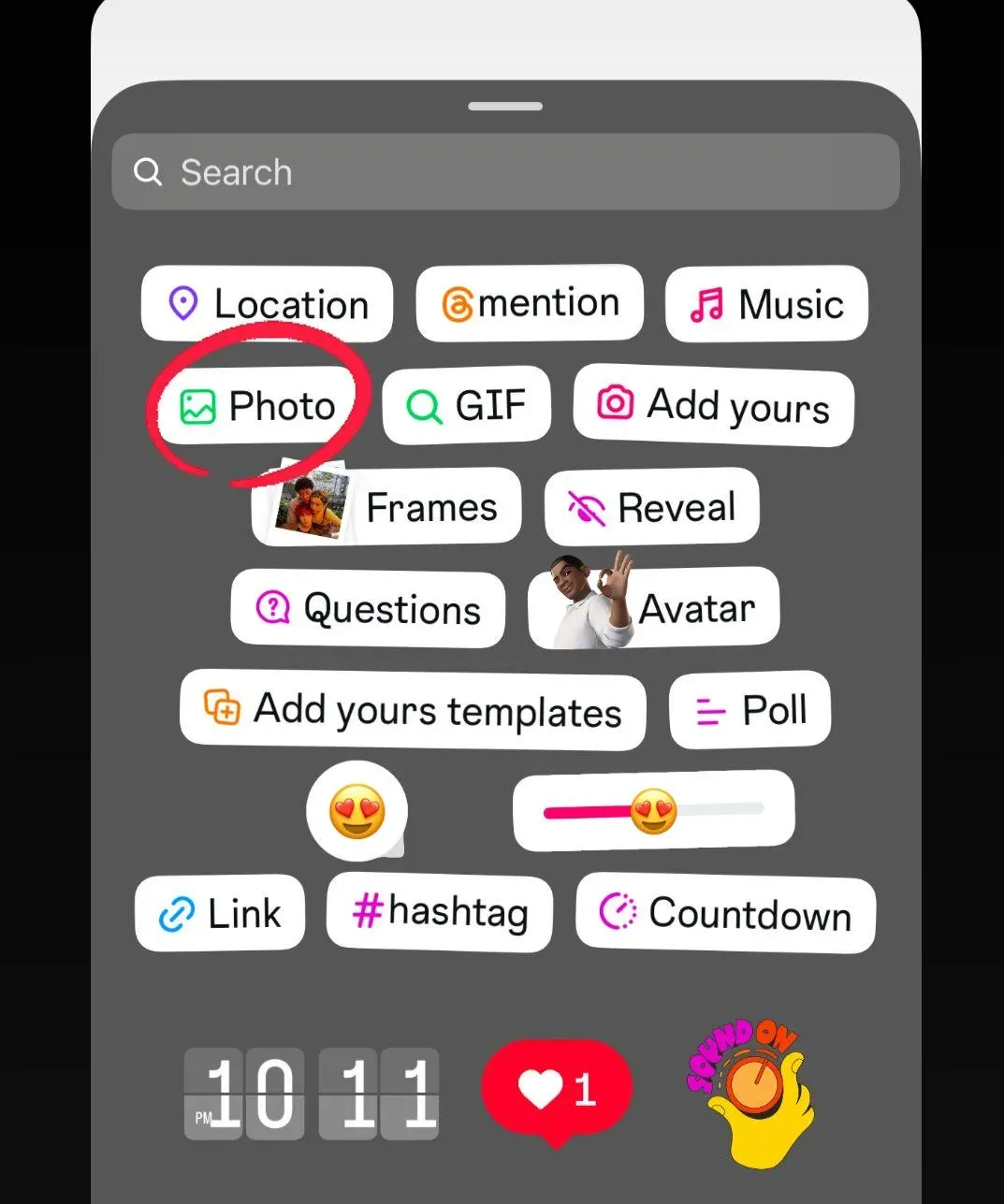Image resolution: width=1004 pixels, height=1204 pixels.
Task: Add a #hashtag sticker
Action: point(440,911)
